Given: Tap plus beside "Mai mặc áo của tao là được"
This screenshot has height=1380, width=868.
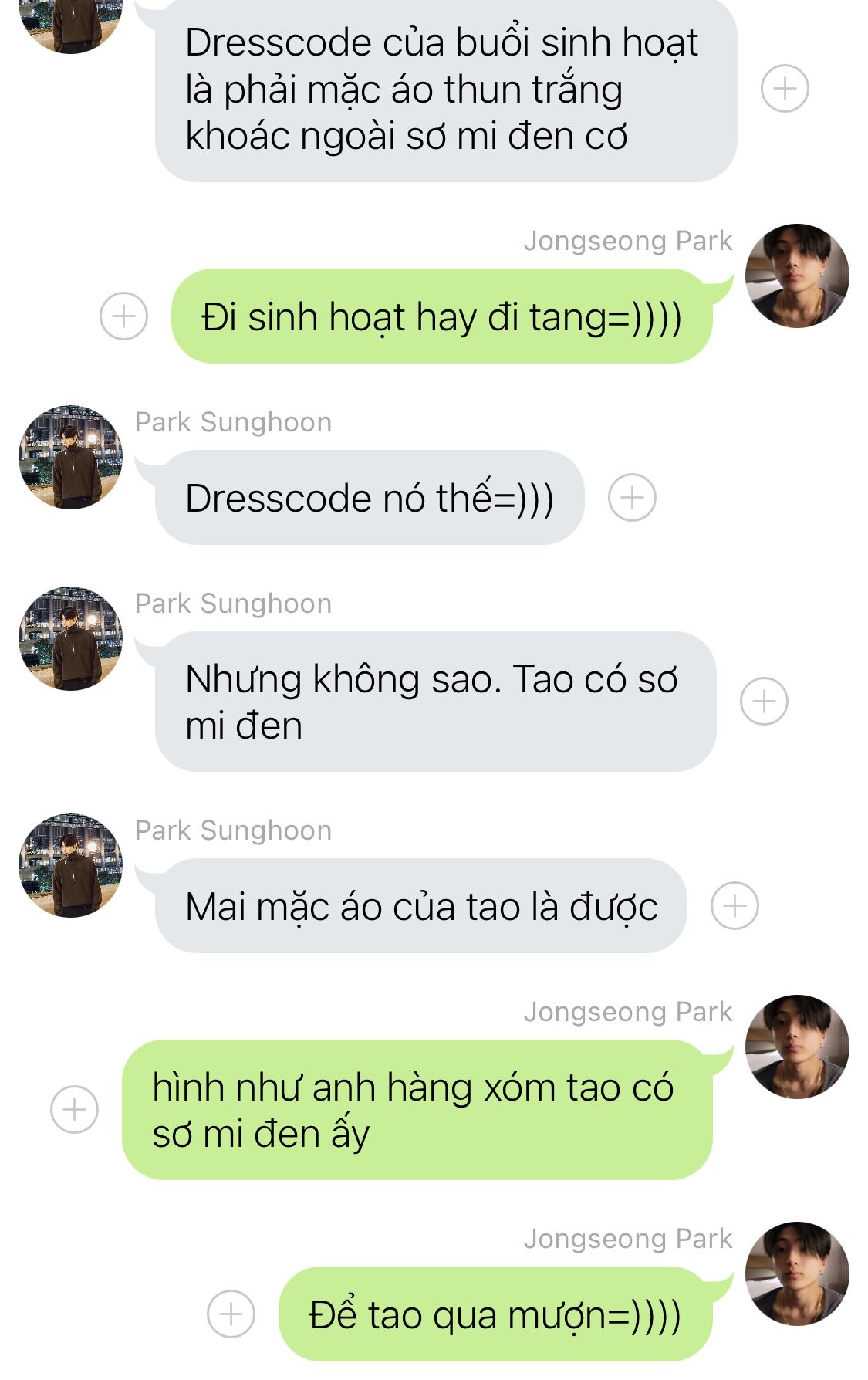Looking at the screenshot, I should click(734, 905).
